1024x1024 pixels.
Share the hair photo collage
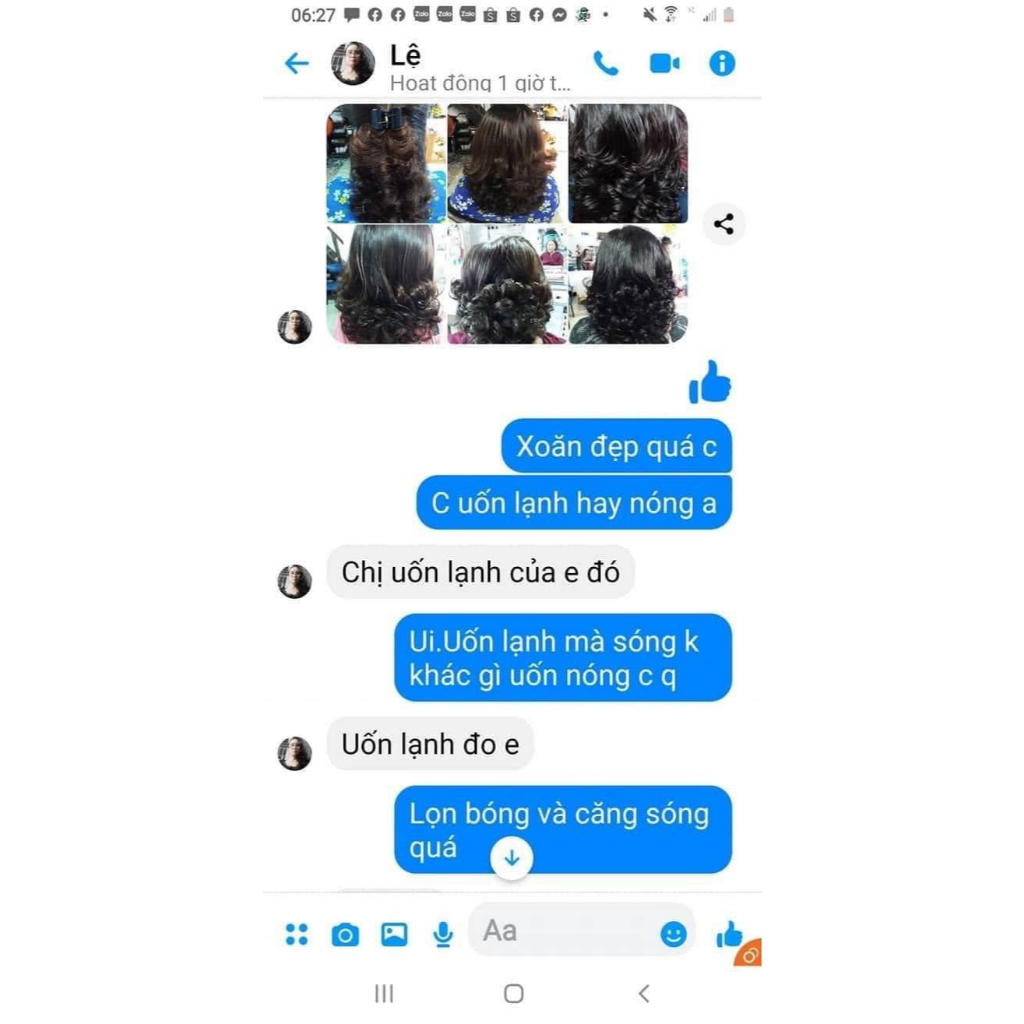tap(724, 225)
